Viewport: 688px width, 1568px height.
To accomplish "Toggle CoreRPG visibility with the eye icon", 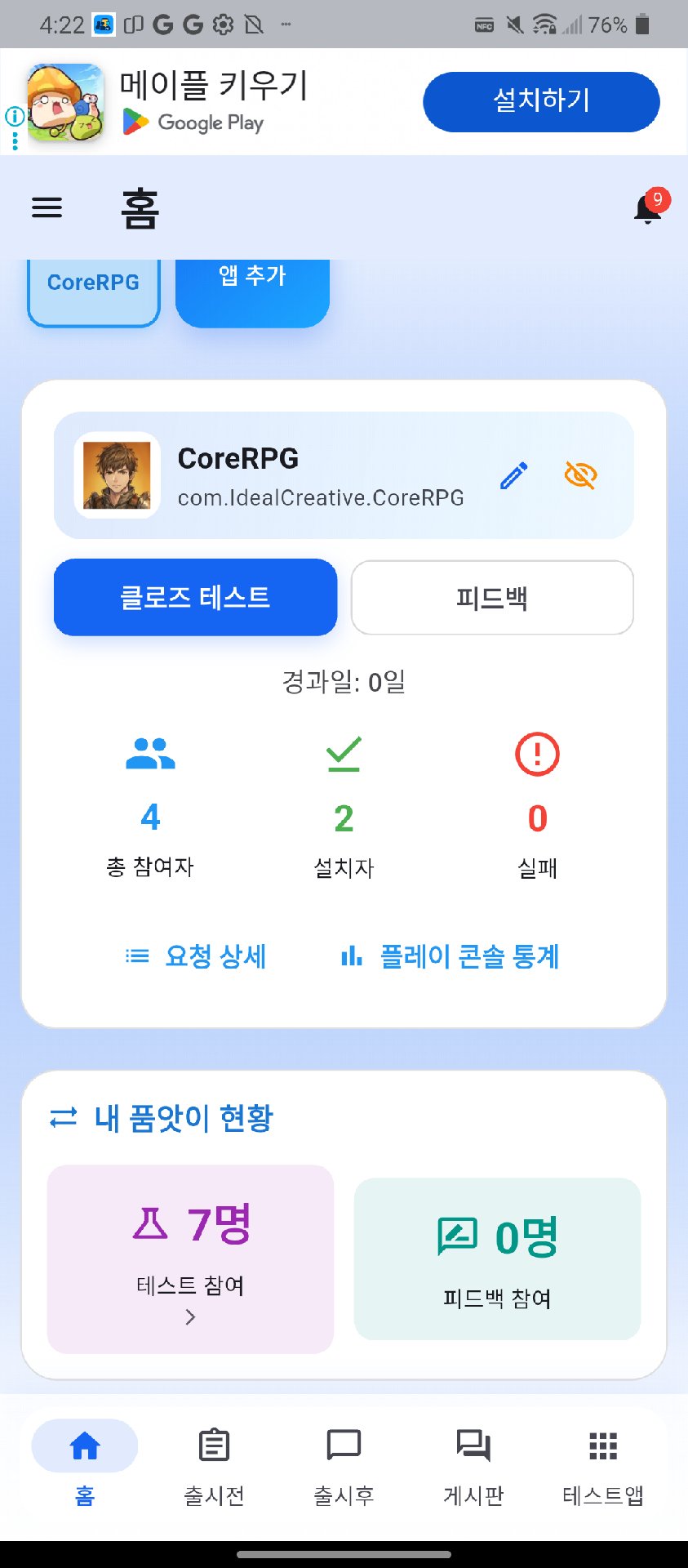I will coord(580,475).
